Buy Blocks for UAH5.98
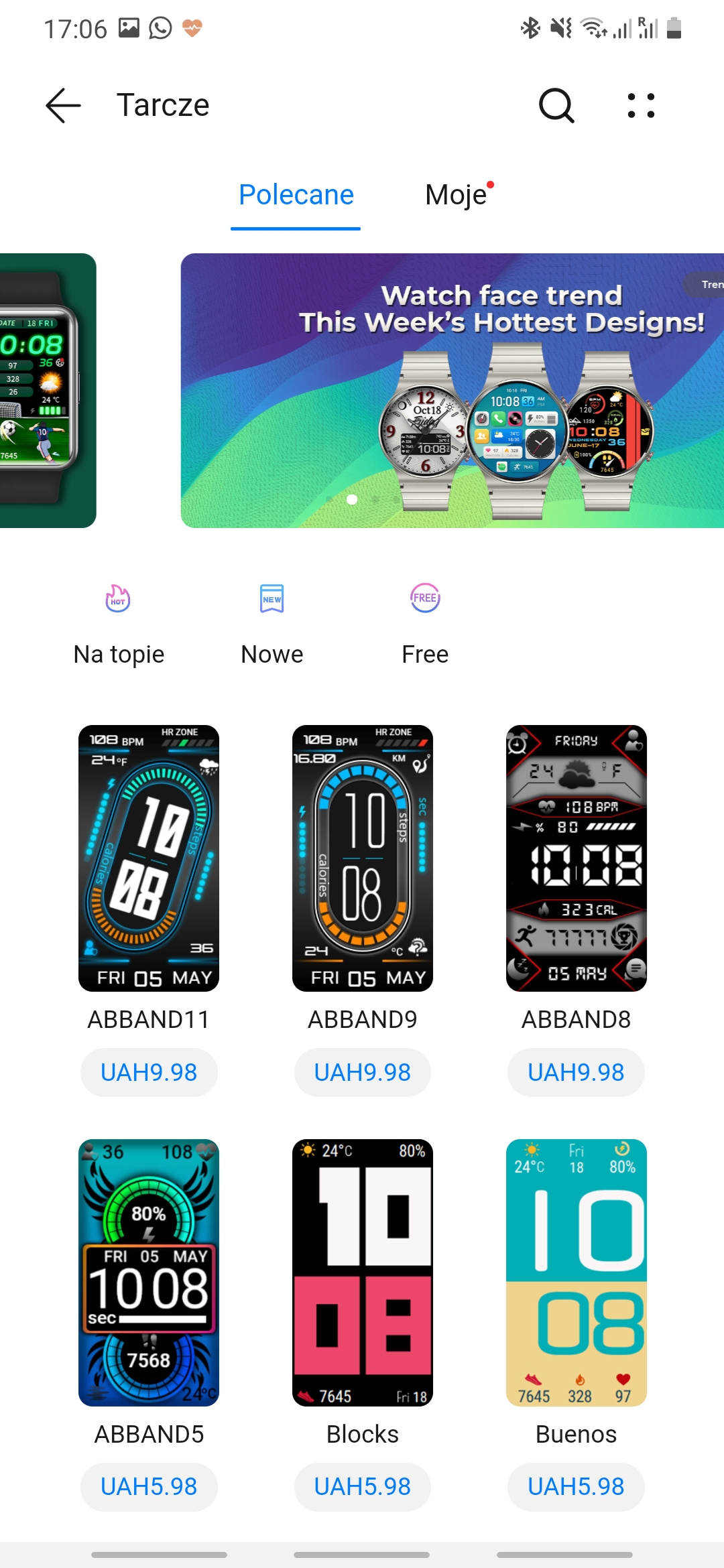Screen dimensions: 724x1568 [363, 1486]
